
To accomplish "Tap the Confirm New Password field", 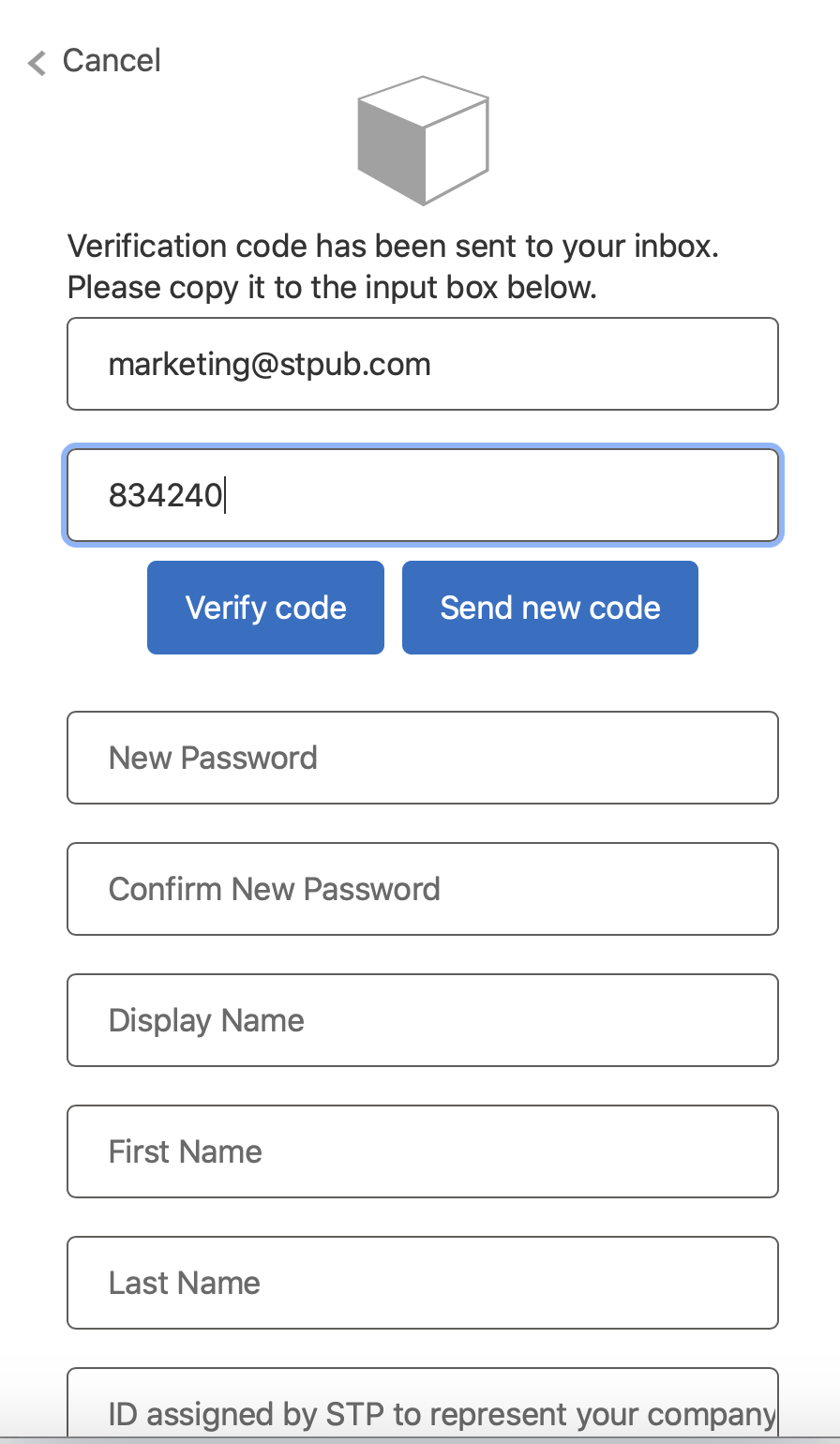I will click(422, 889).
